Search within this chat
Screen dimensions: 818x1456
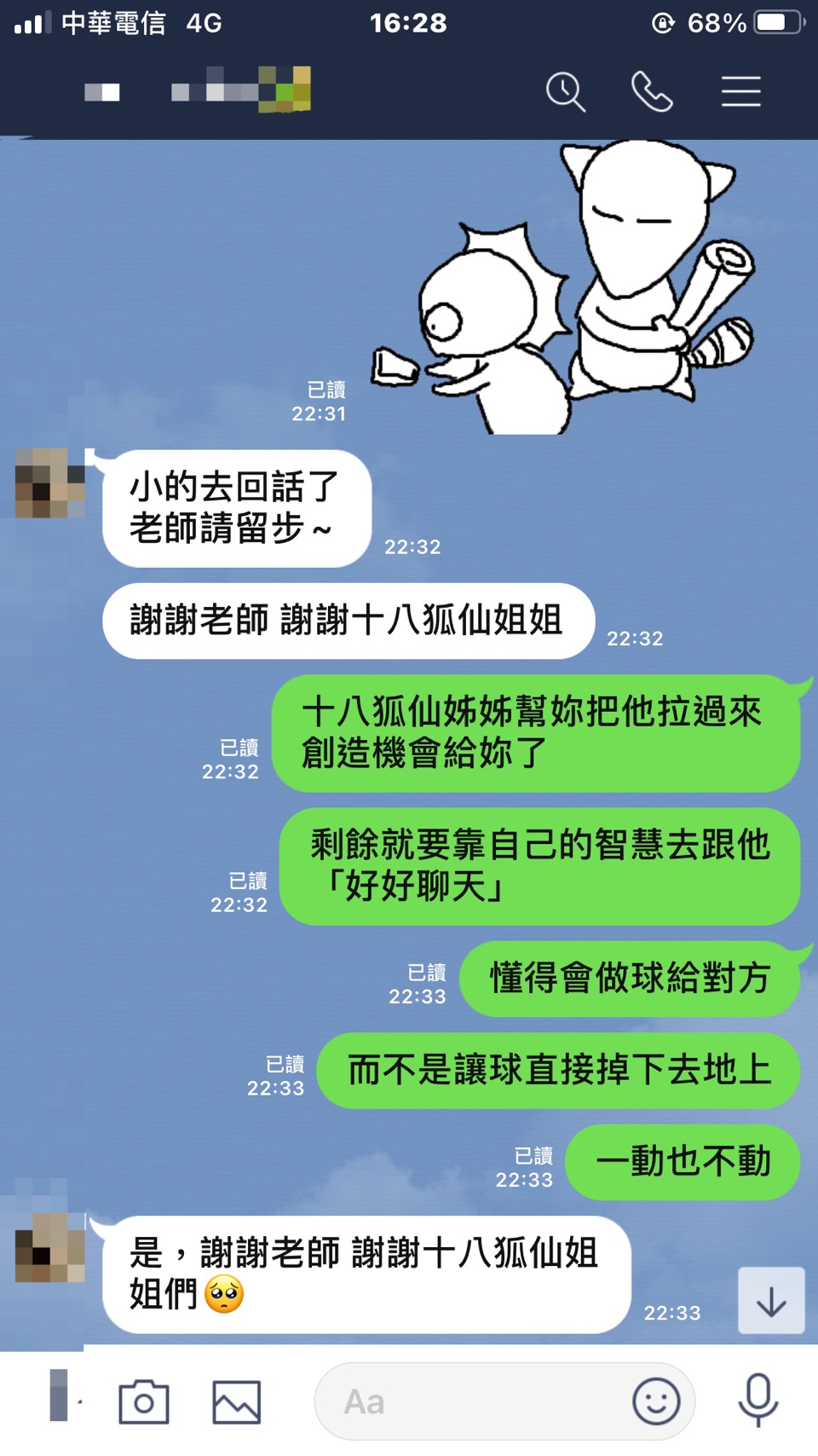pyautogui.click(x=566, y=91)
